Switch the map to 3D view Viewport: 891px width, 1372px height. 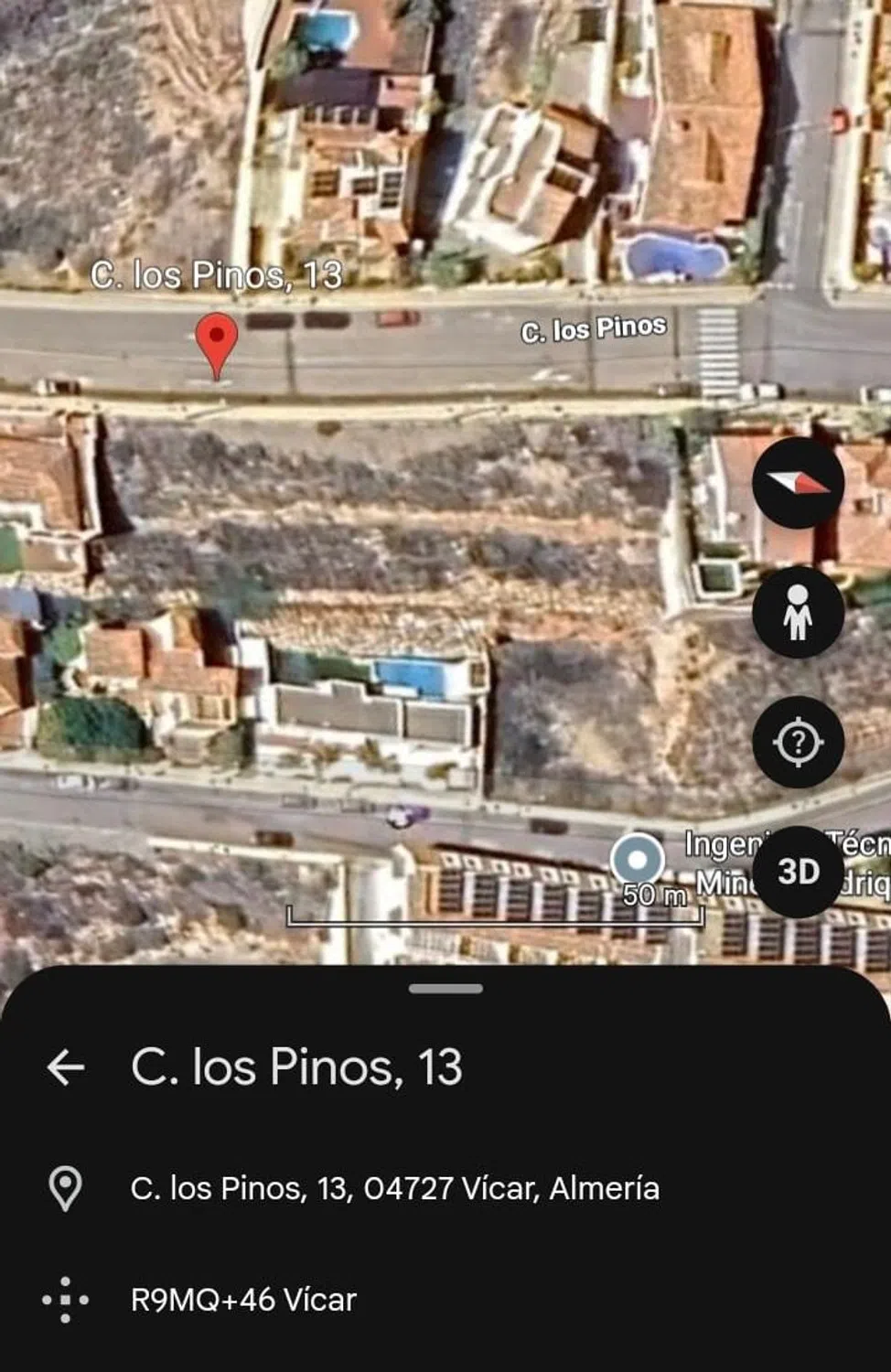point(798,872)
